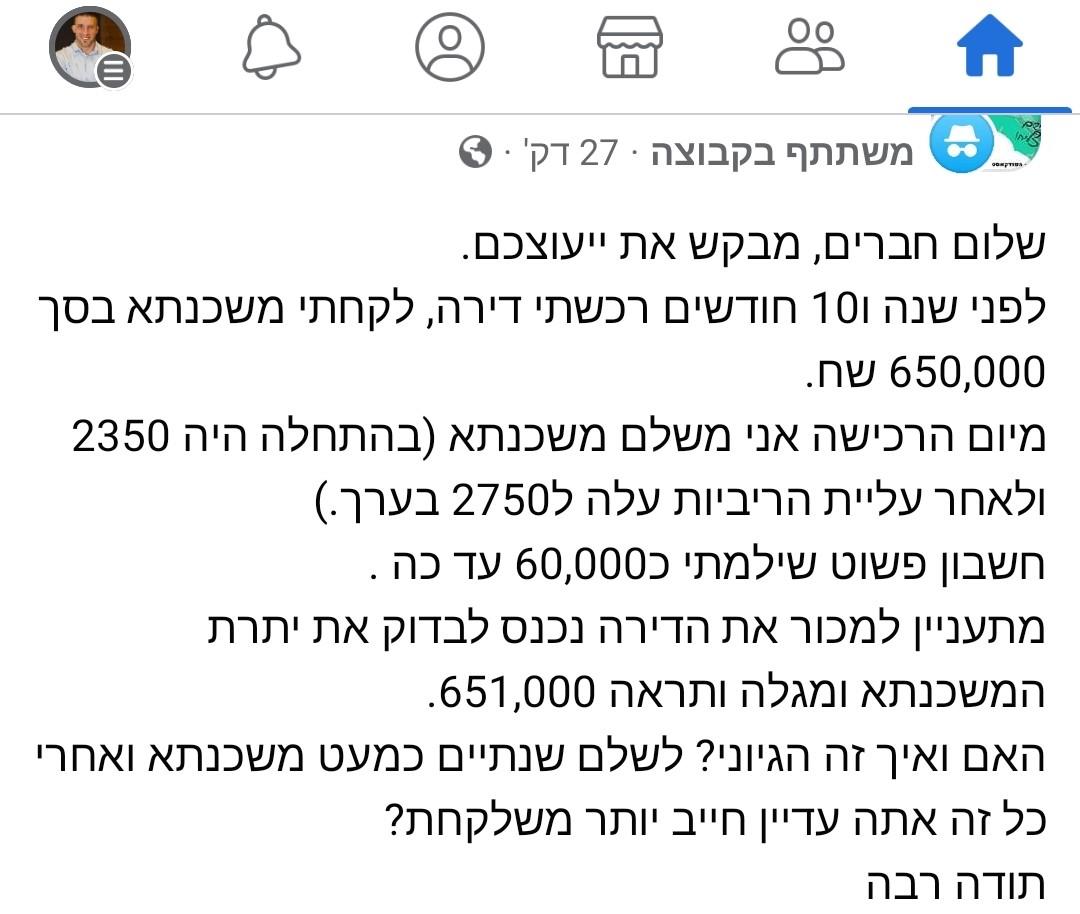Tap the anonymous group participant avatar
The width and height of the screenshot is (1080, 914).
coord(962,143)
